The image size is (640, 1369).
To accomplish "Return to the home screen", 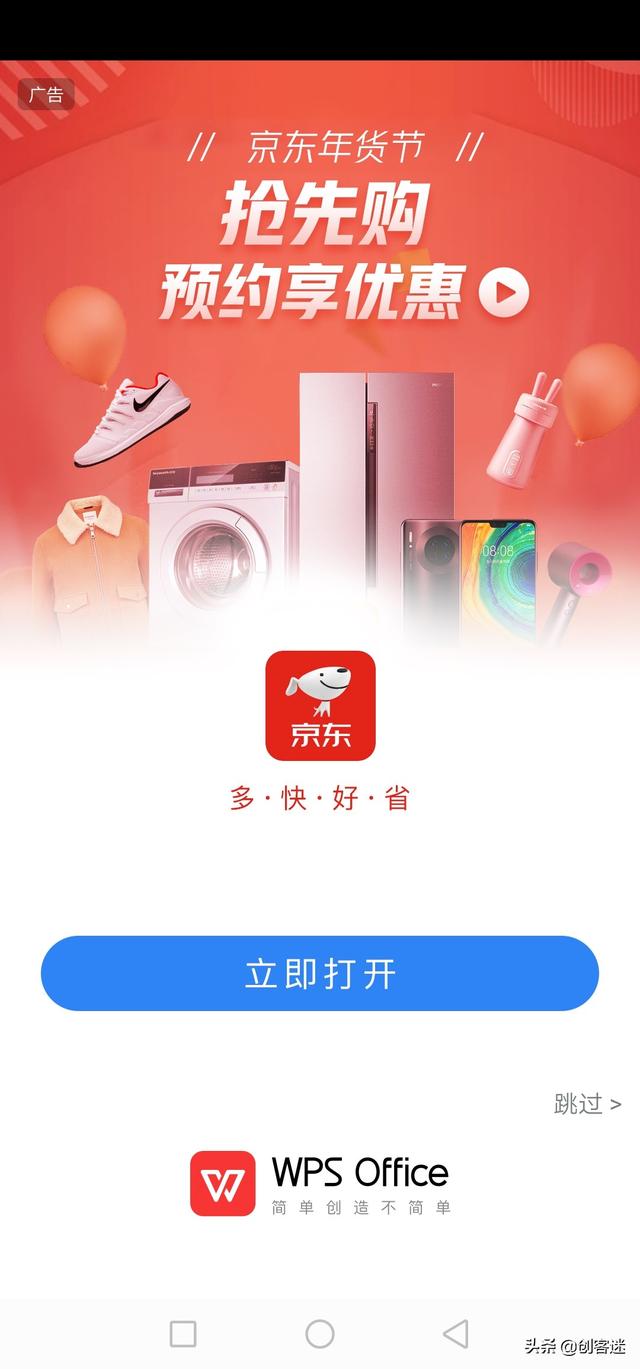I will tap(320, 1333).
